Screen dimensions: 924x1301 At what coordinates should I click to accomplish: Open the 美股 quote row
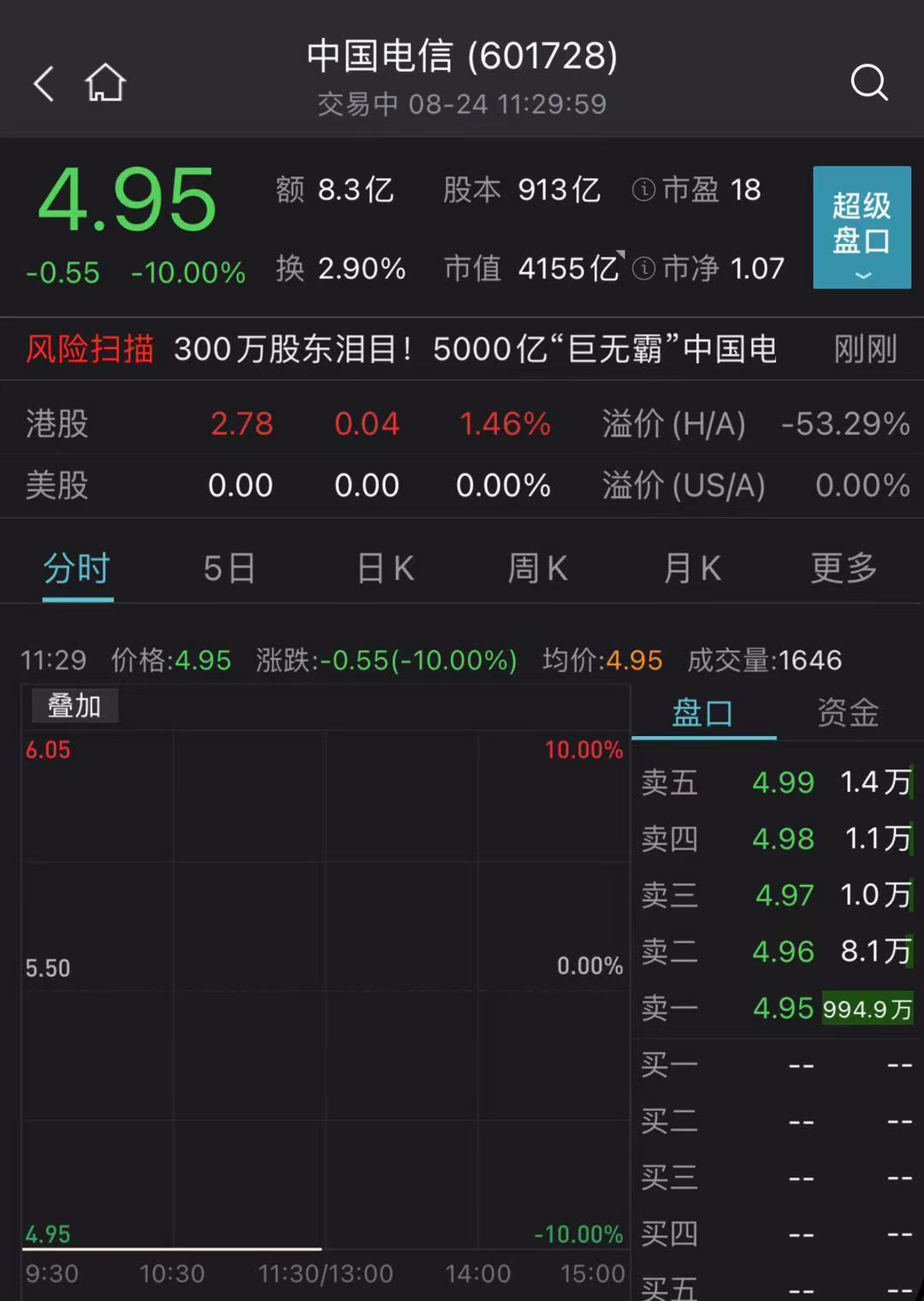[x=462, y=485]
